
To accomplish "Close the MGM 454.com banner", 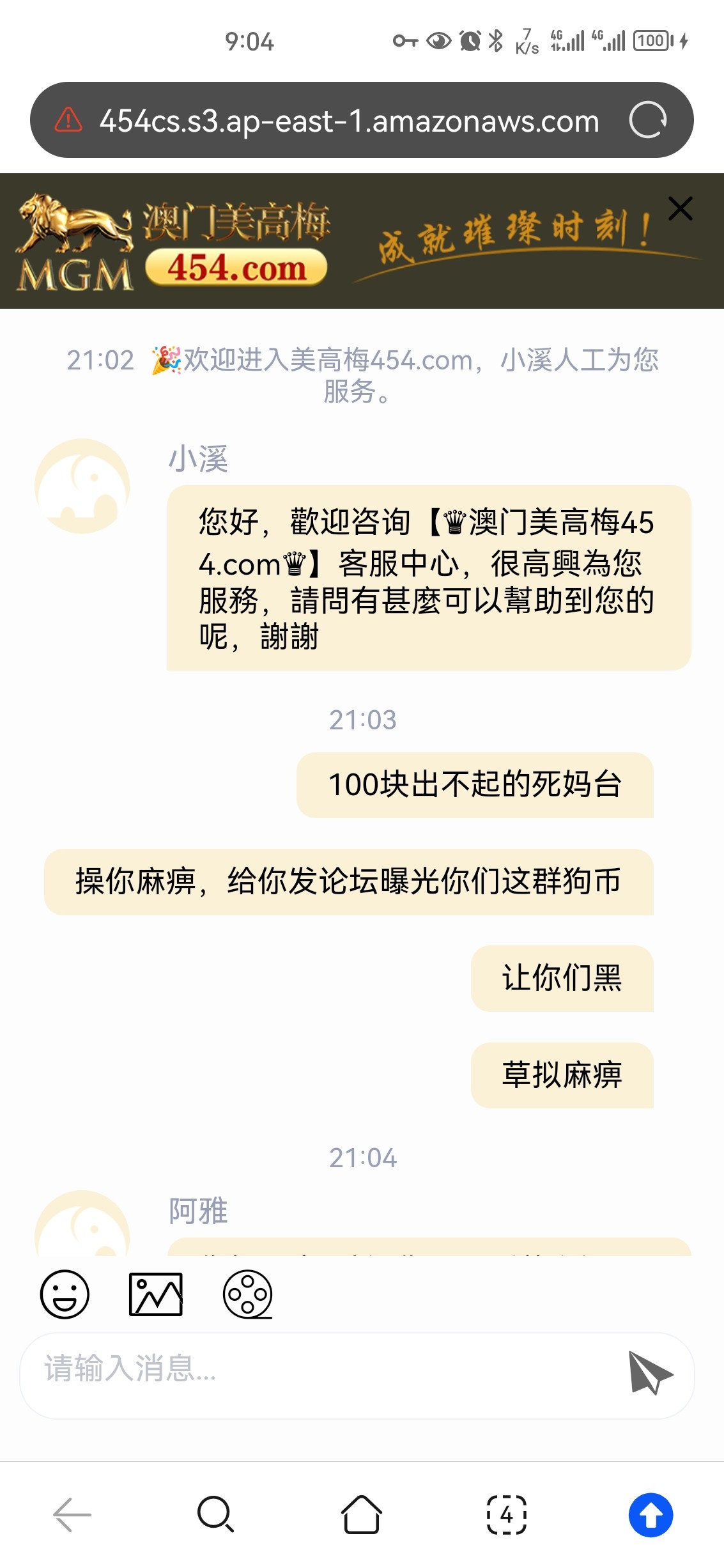I will point(680,208).
